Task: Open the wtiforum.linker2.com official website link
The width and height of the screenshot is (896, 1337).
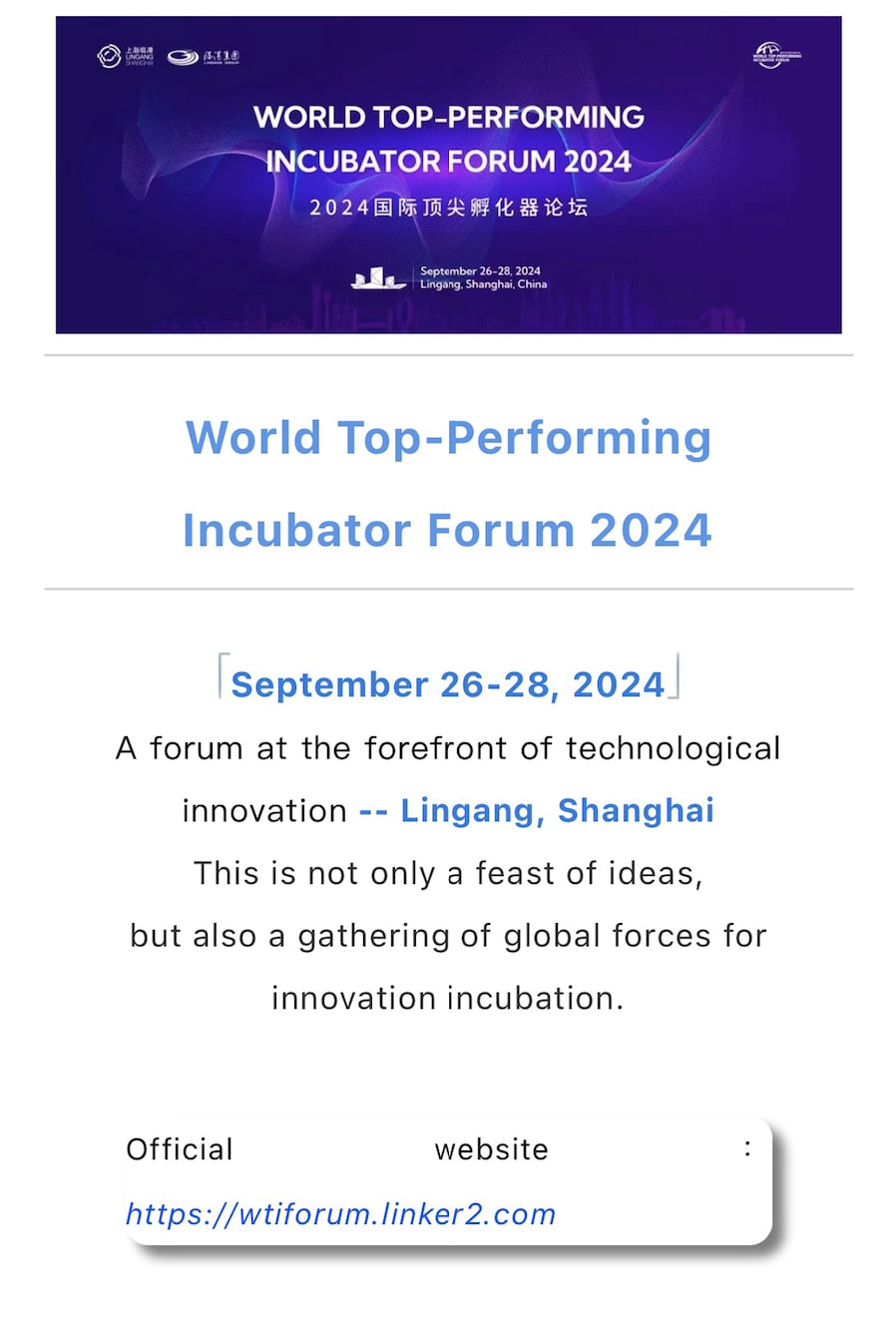Action: (340, 1214)
